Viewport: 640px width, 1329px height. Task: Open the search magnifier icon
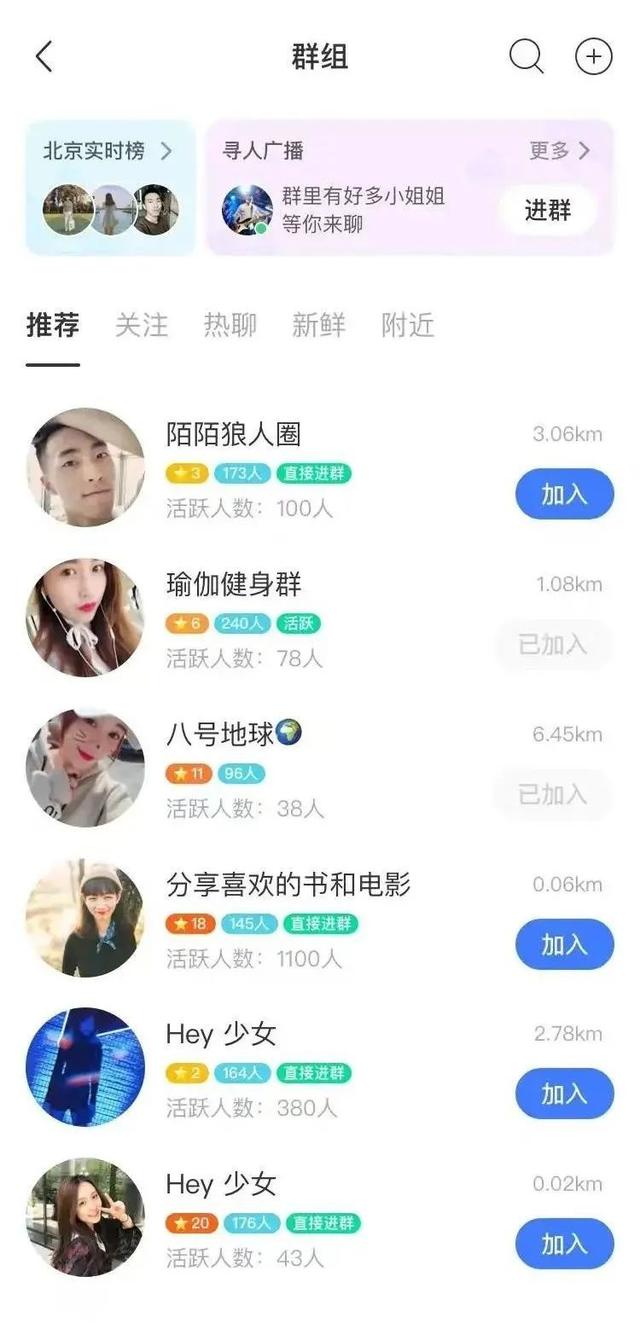pos(526,57)
